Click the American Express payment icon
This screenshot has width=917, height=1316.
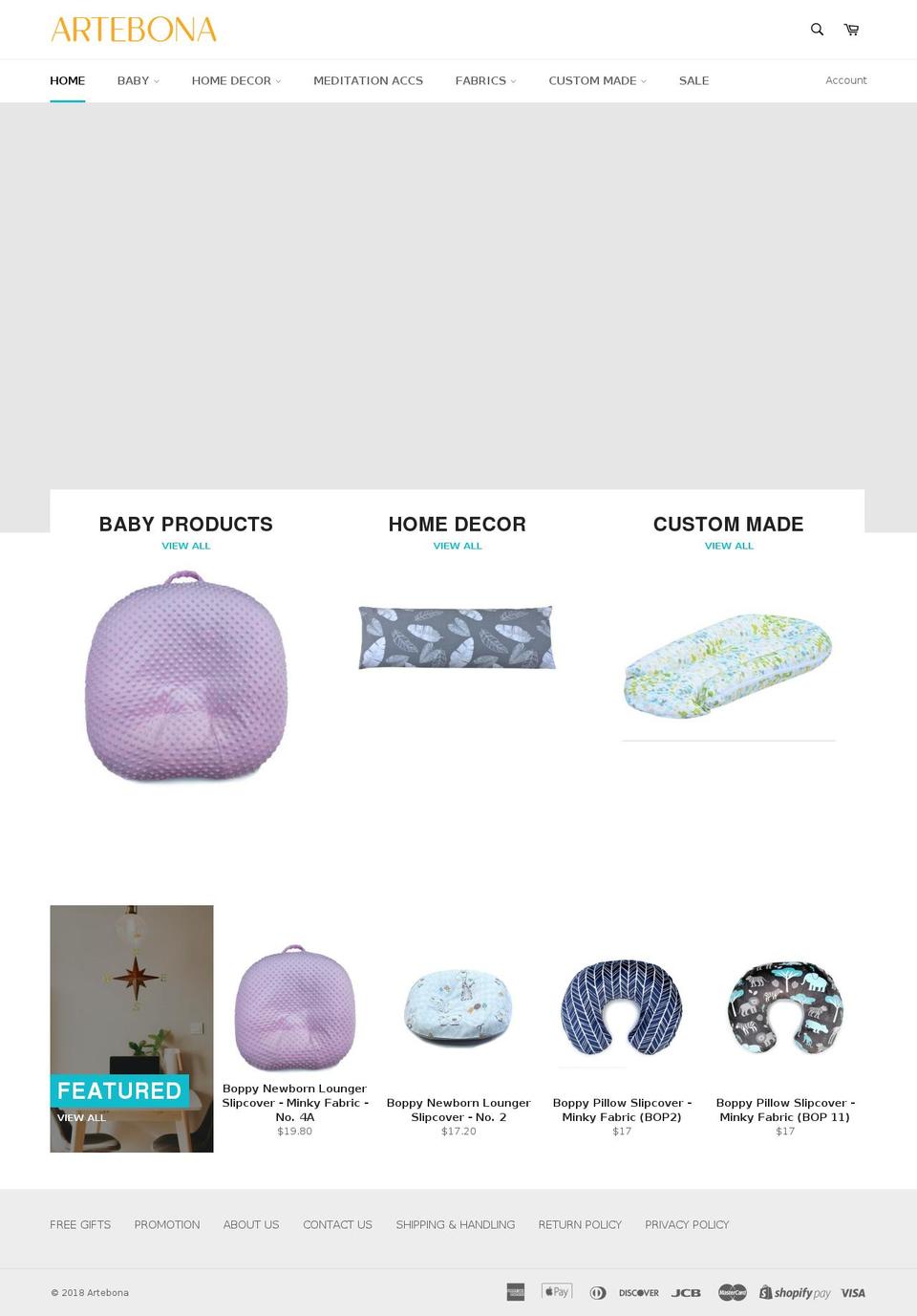[517, 1292]
